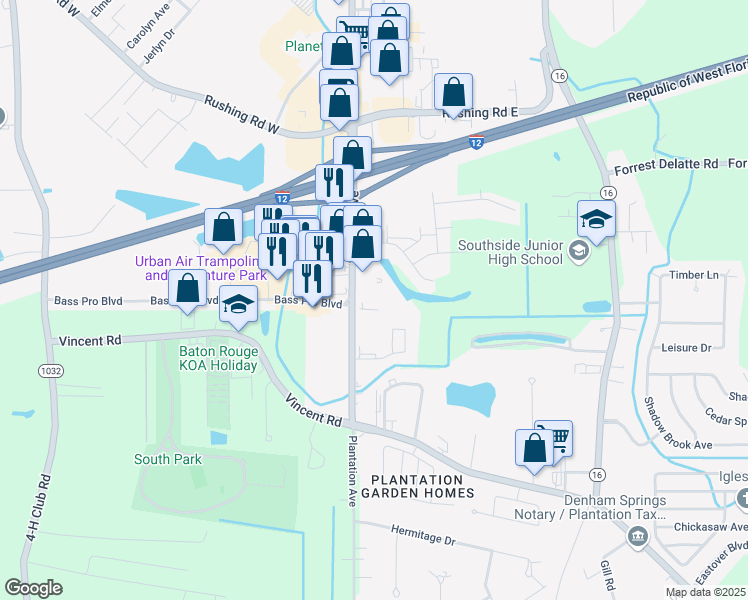Tap the school marker beside Southside Junior High
Image resolution: width=748 pixels, height=600 pixels.
pos(596,220)
